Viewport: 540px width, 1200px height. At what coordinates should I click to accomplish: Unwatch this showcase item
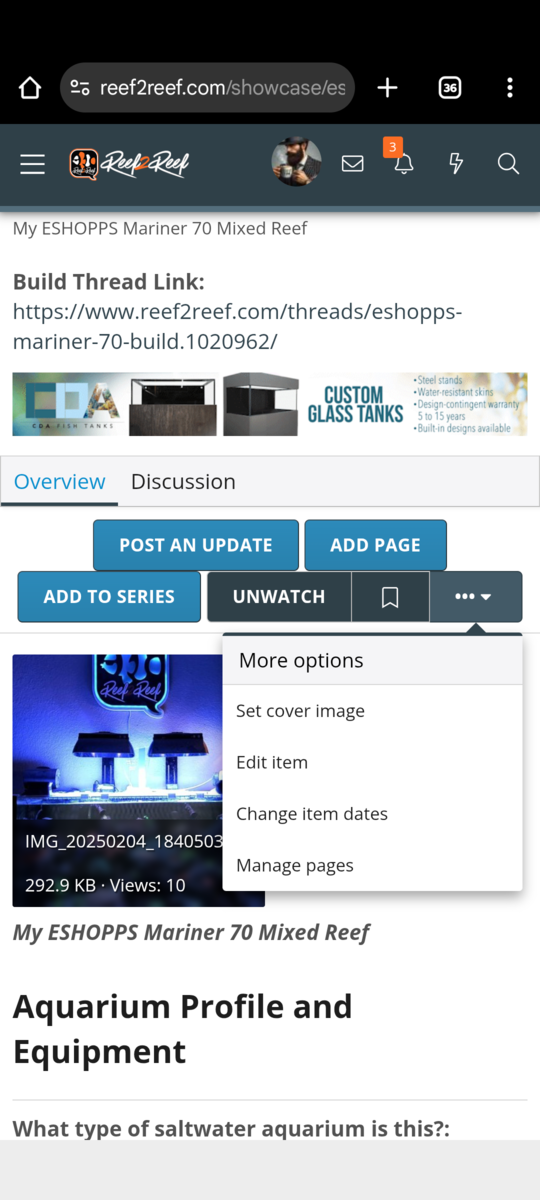[x=279, y=597]
